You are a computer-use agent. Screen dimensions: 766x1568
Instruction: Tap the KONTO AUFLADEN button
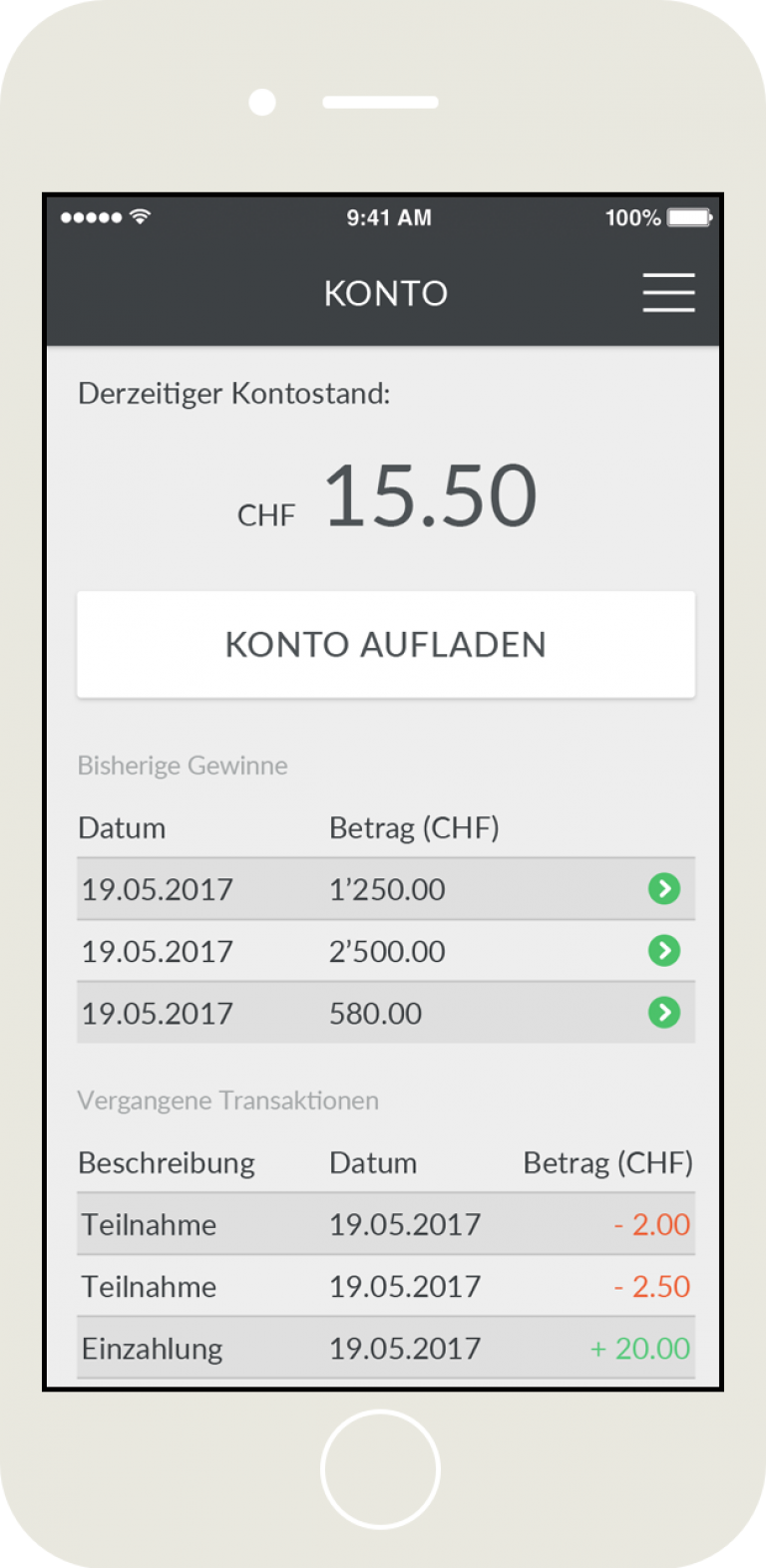coord(386,644)
